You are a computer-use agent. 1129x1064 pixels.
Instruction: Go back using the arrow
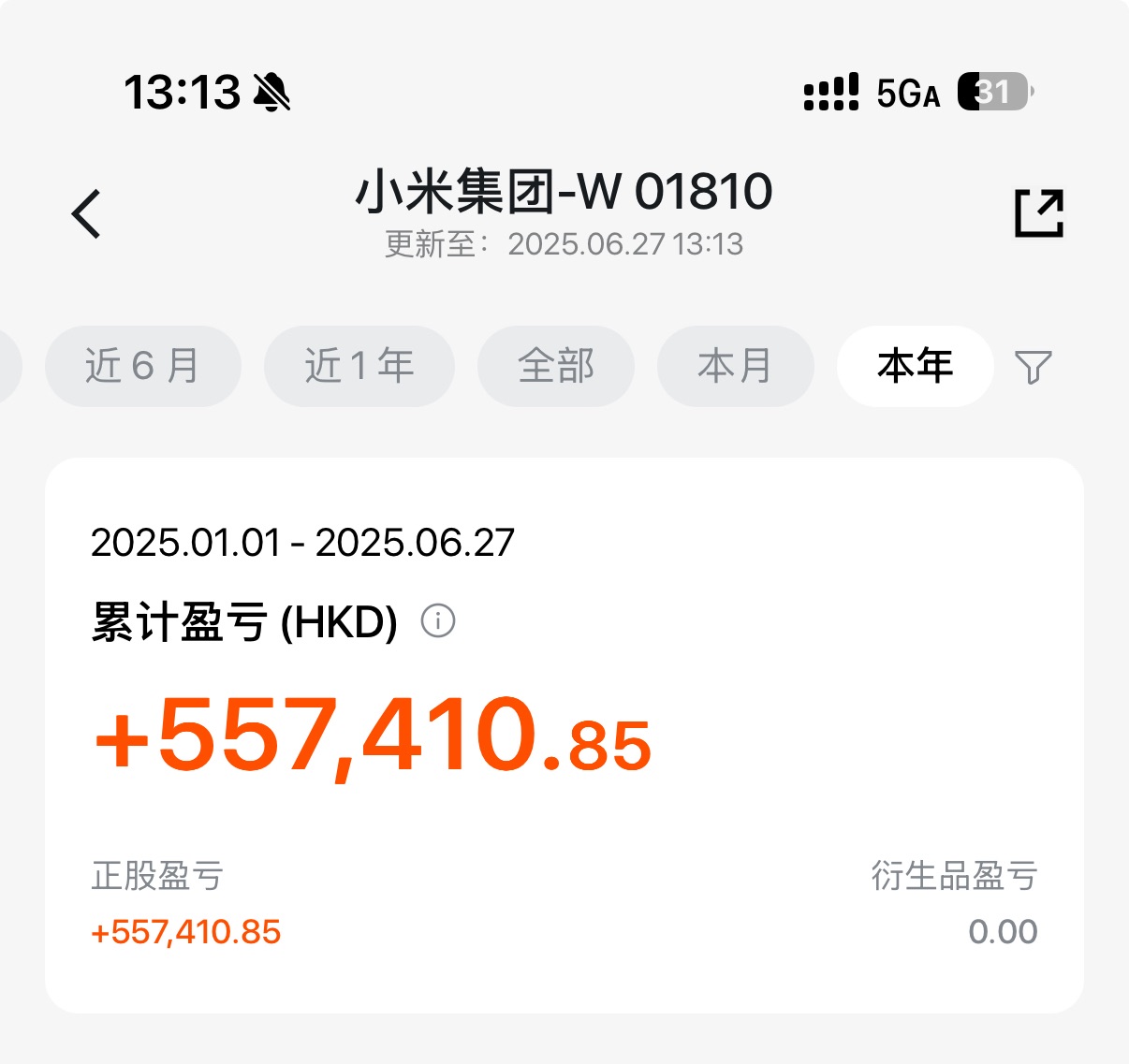[x=86, y=214]
